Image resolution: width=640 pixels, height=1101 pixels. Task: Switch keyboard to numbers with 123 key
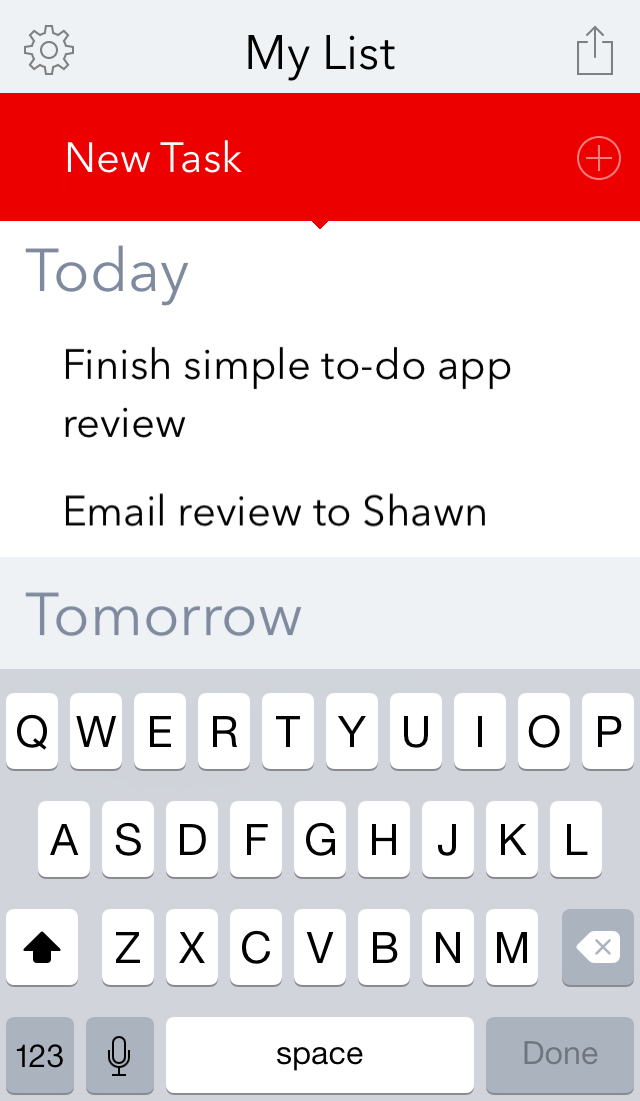coord(40,1054)
